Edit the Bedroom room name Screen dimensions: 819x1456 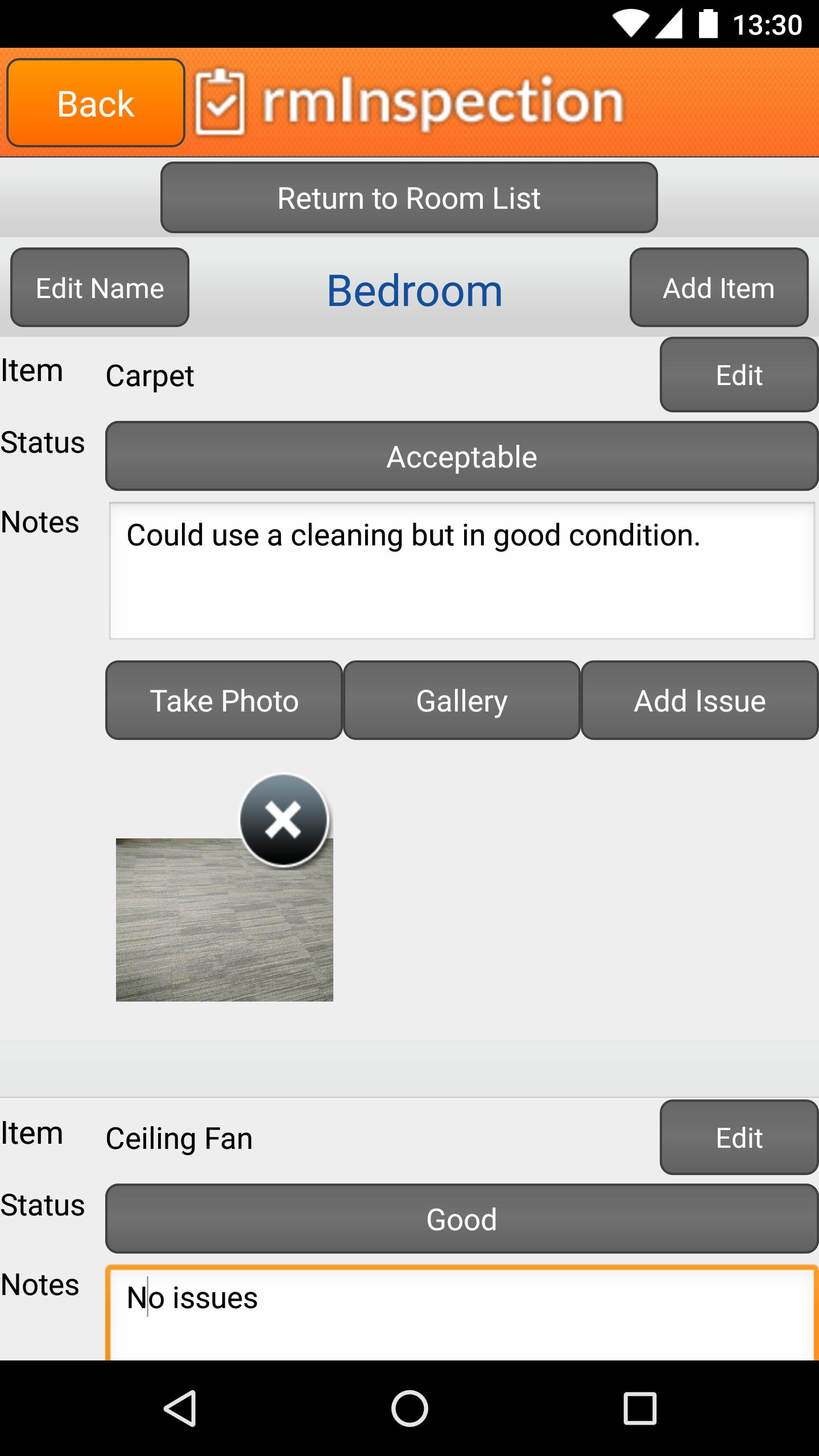100,288
